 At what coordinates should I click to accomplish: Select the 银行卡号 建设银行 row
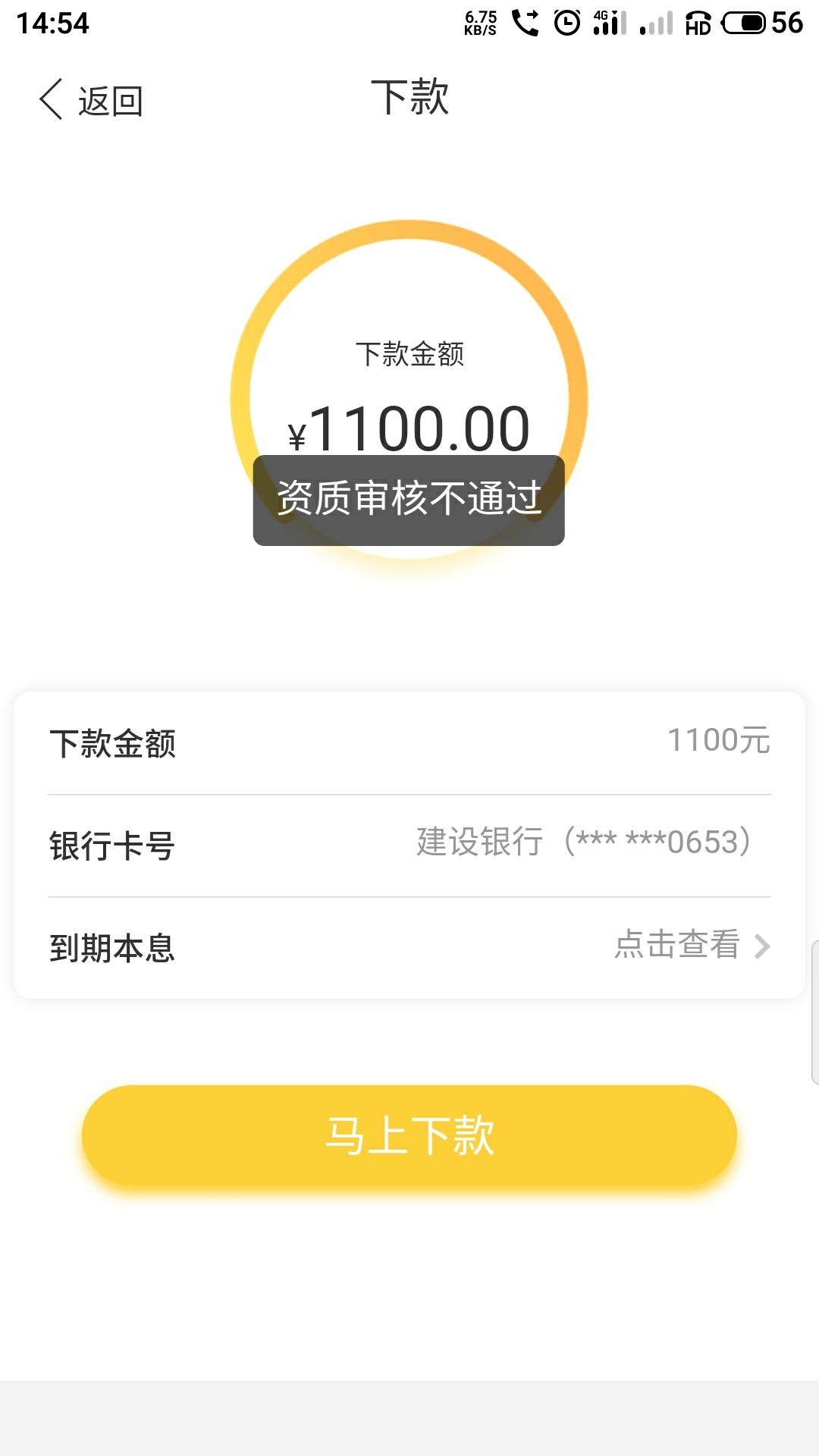click(x=409, y=845)
